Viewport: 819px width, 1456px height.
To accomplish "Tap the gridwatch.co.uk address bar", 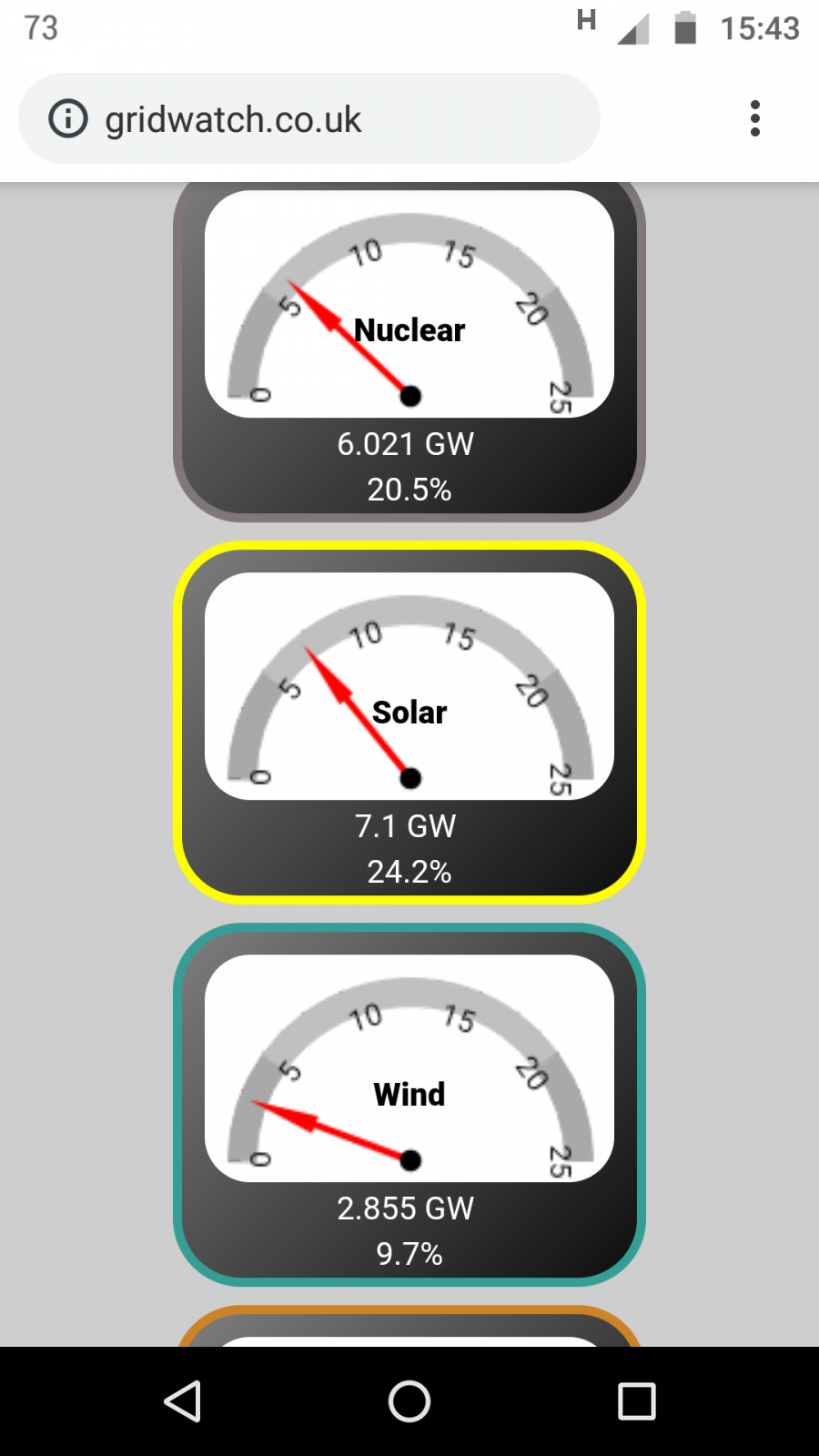I will (309, 118).
